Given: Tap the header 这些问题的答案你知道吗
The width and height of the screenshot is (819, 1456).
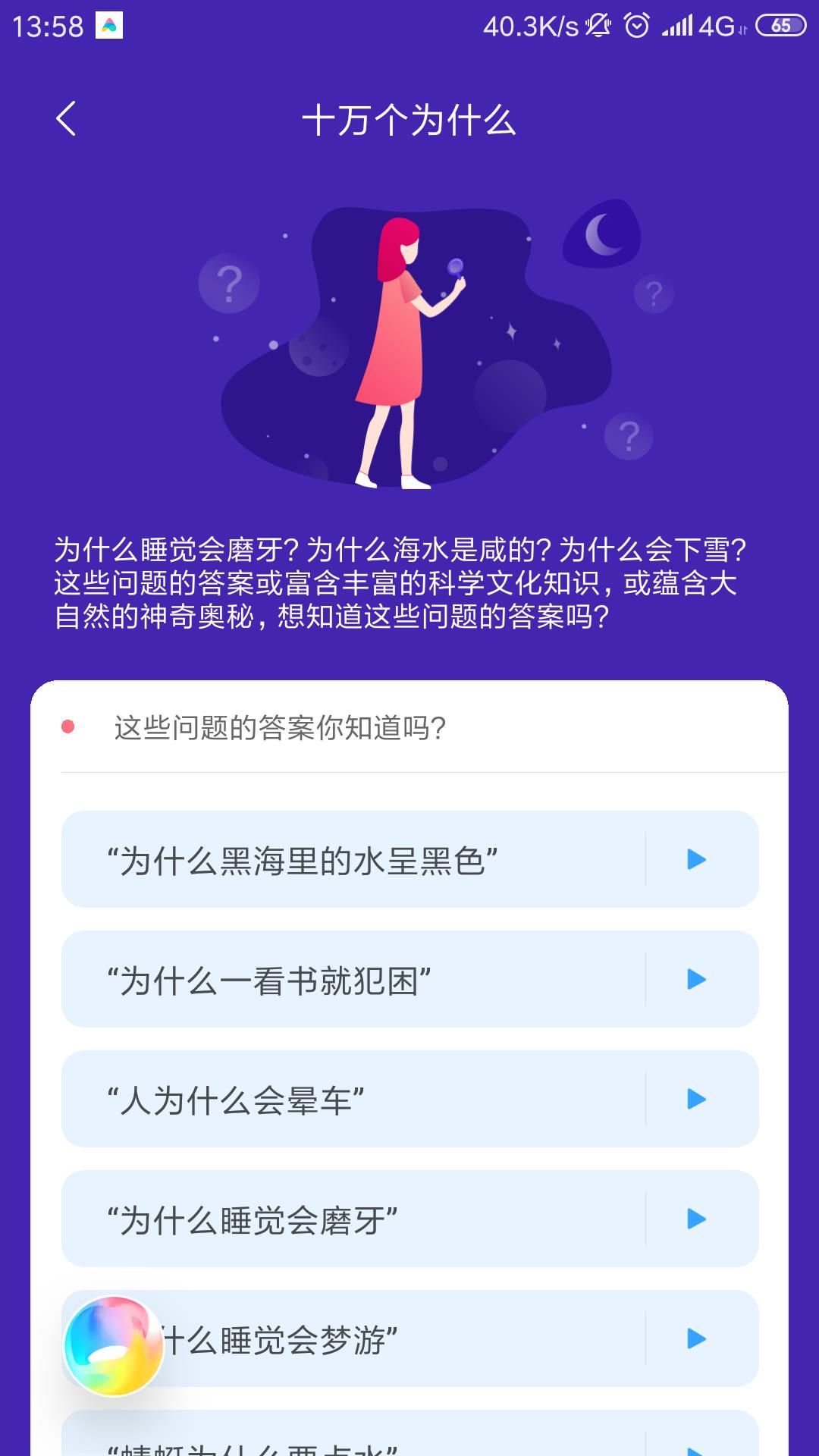Looking at the screenshot, I should (x=281, y=726).
